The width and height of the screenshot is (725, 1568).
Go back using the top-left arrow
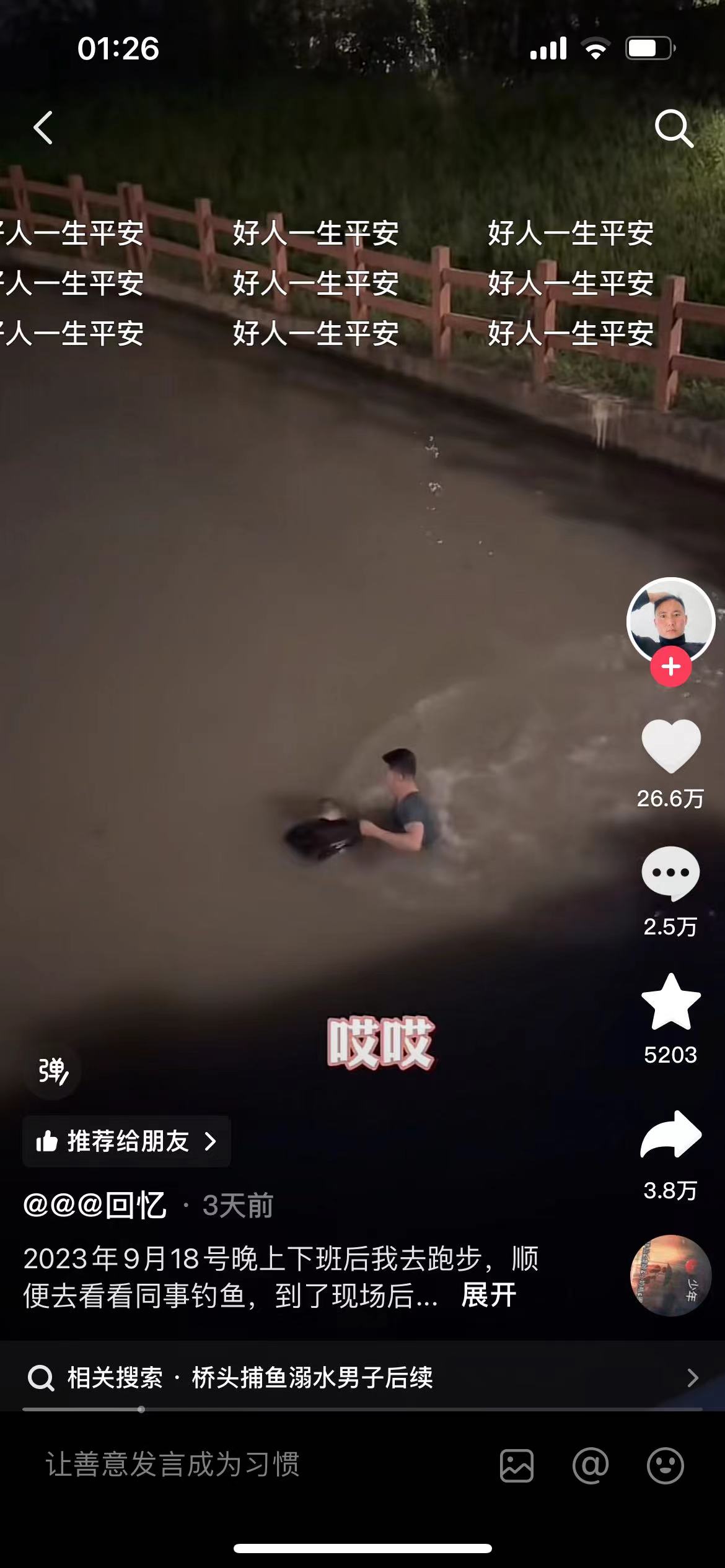(x=43, y=128)
